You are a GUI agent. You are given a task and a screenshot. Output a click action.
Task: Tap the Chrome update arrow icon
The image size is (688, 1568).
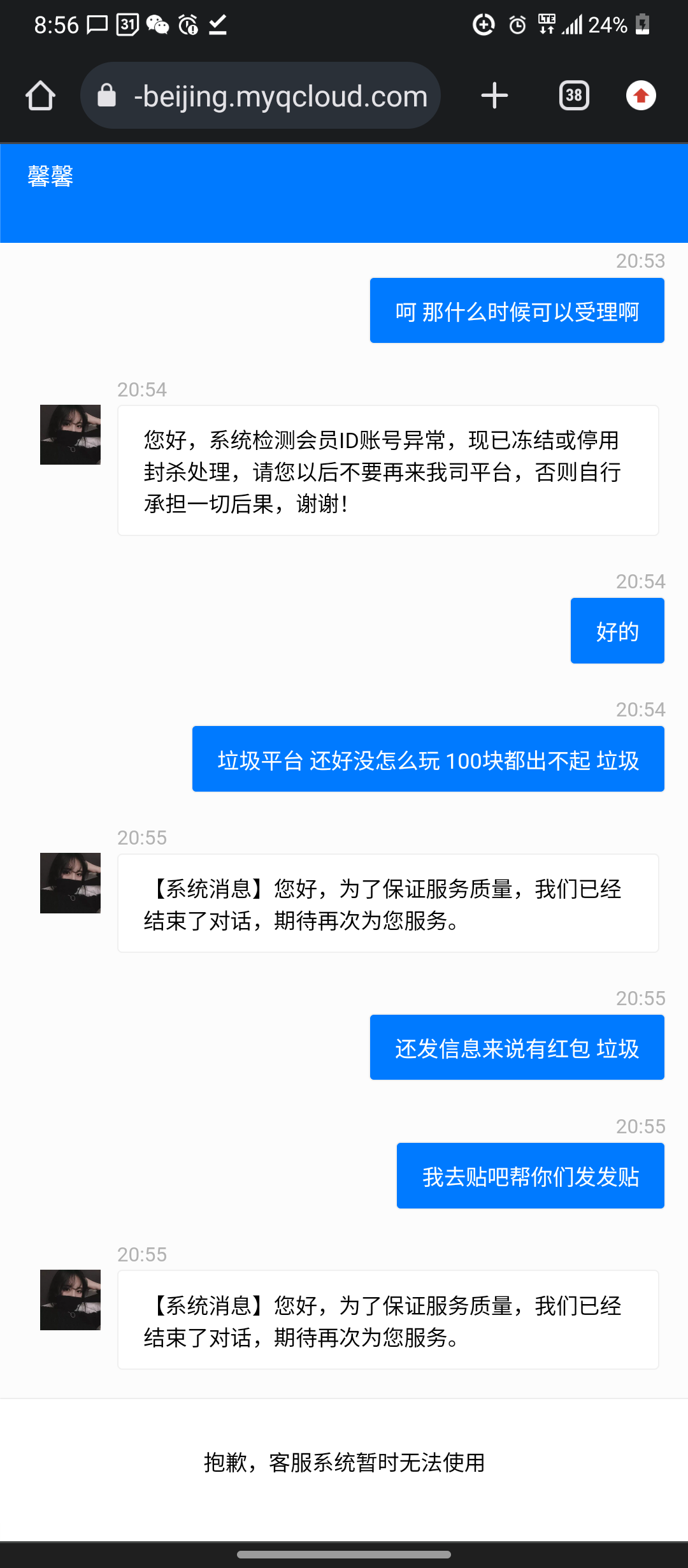tap(641, 95)
